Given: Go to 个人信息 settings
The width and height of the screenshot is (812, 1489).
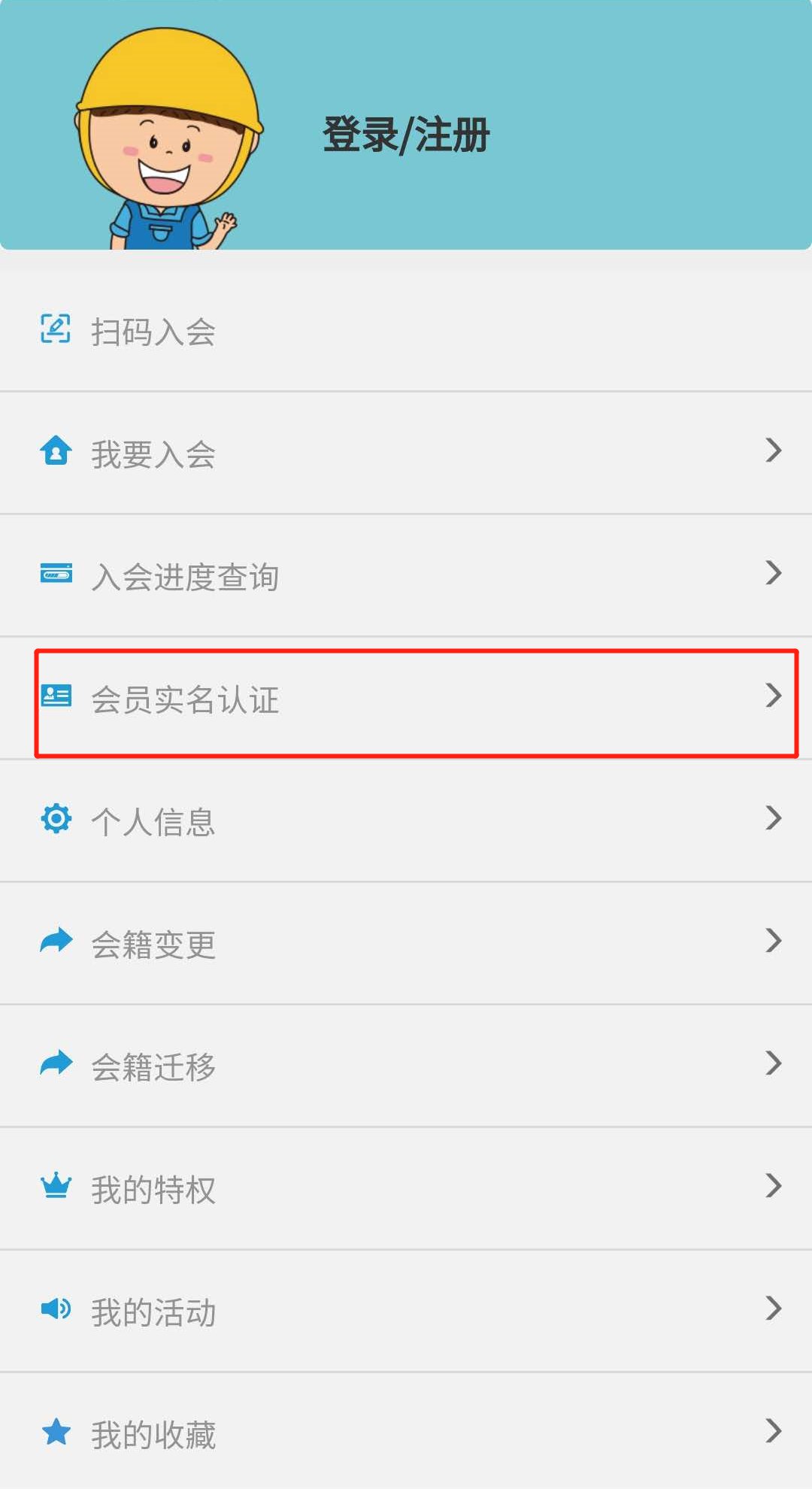Looking at the screenshot, I should [406, 821].
